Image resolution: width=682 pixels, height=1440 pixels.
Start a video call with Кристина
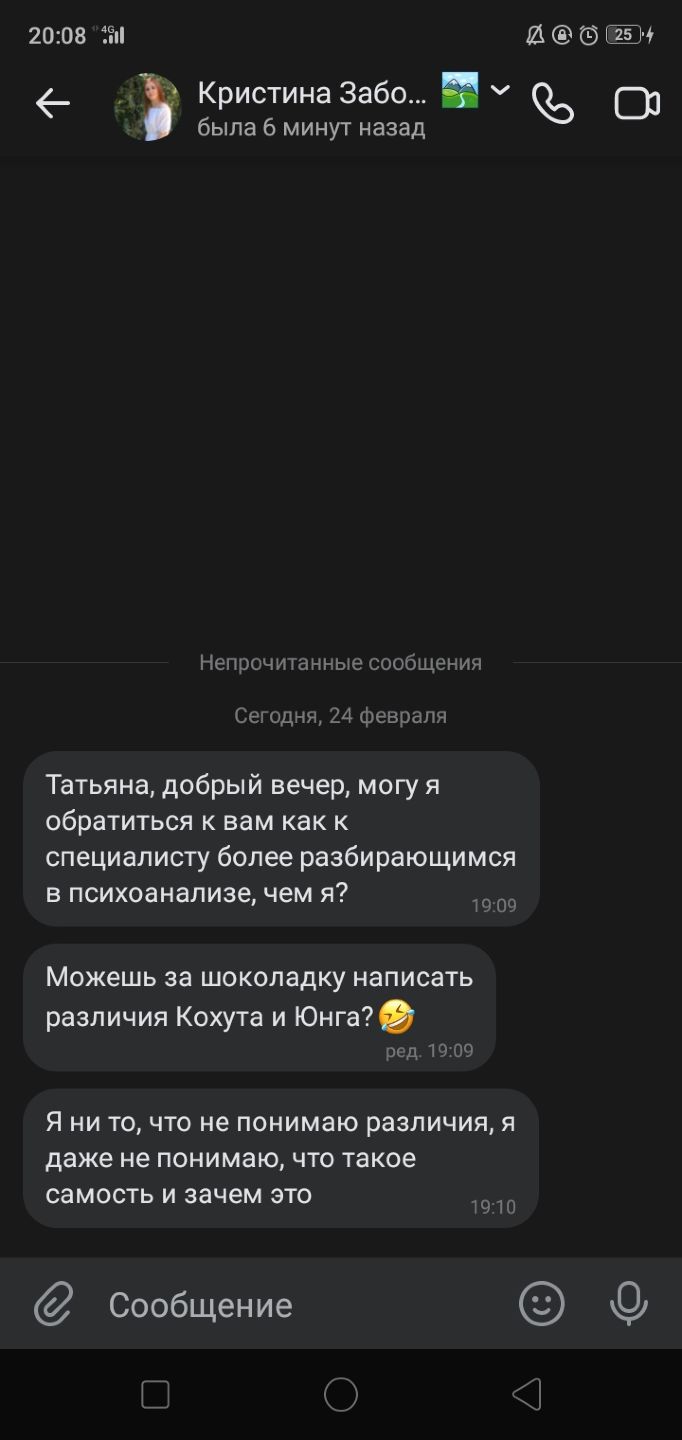click(637, 103)
